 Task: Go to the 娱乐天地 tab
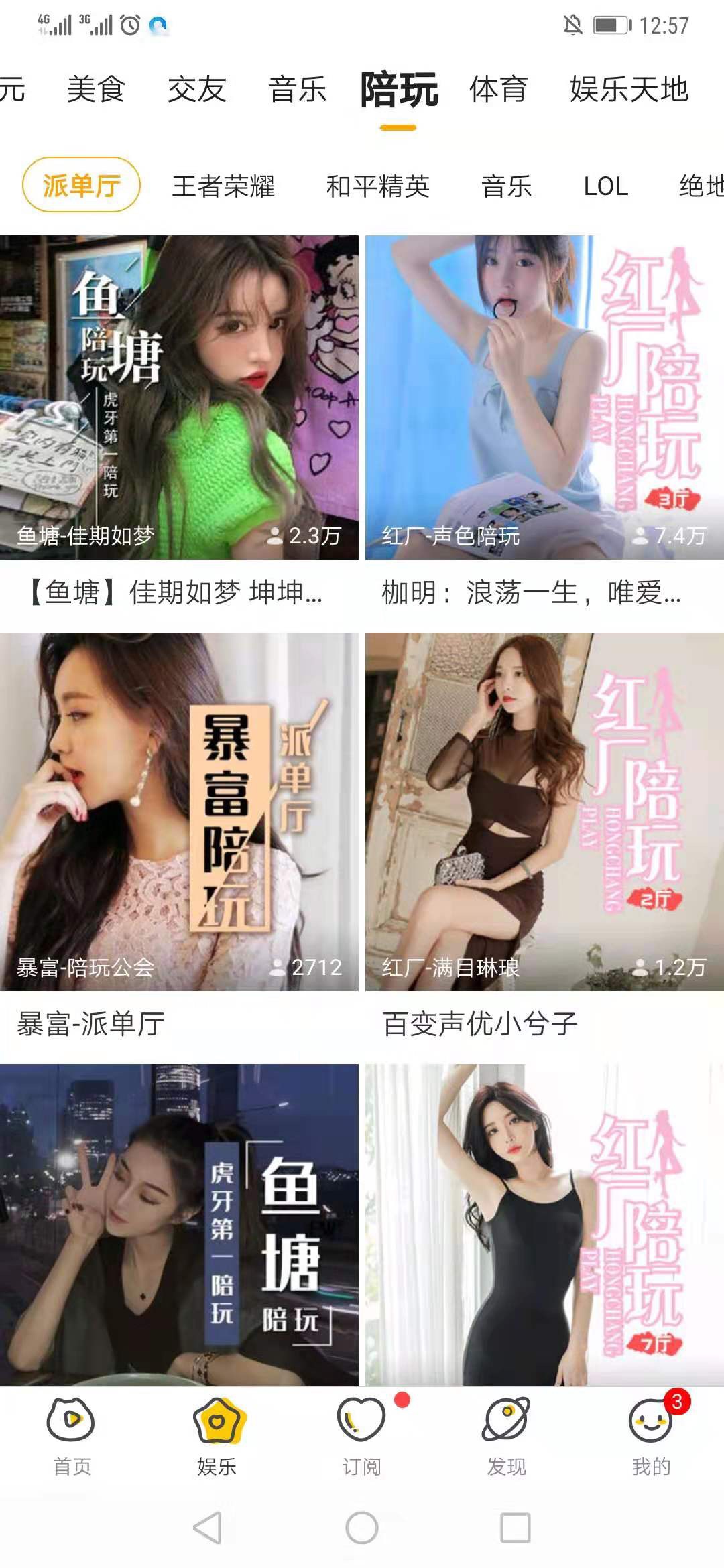click(629, 90)
